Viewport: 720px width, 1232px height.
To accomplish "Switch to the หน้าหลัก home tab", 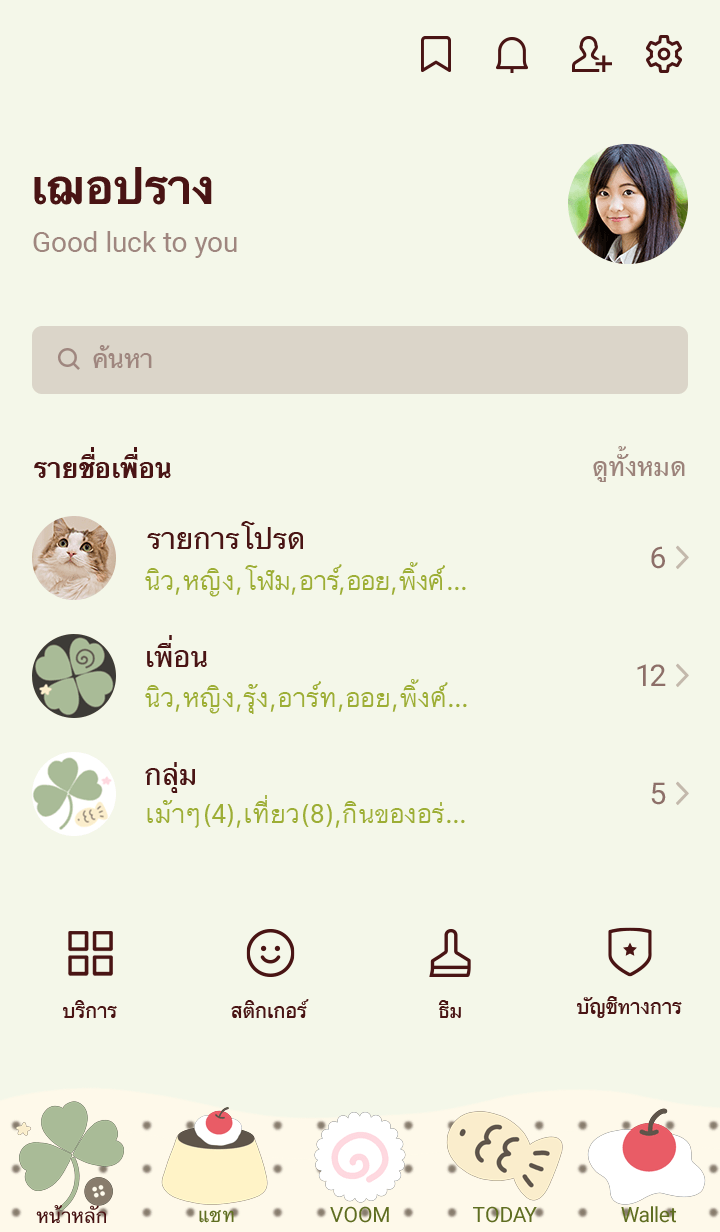I will [x=72, y=1165].
